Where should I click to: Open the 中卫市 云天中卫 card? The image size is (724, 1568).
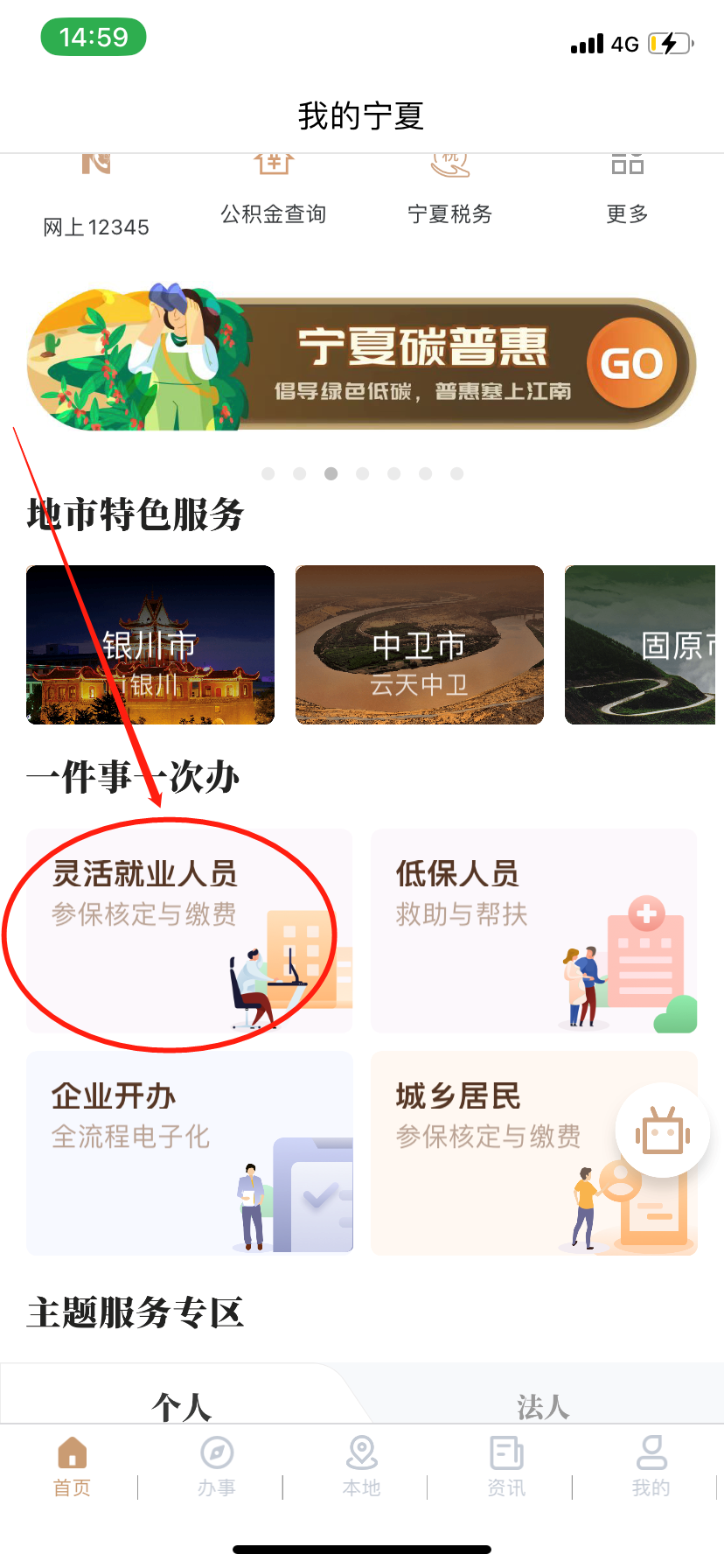pyautogui.click(x=419, y=645)
